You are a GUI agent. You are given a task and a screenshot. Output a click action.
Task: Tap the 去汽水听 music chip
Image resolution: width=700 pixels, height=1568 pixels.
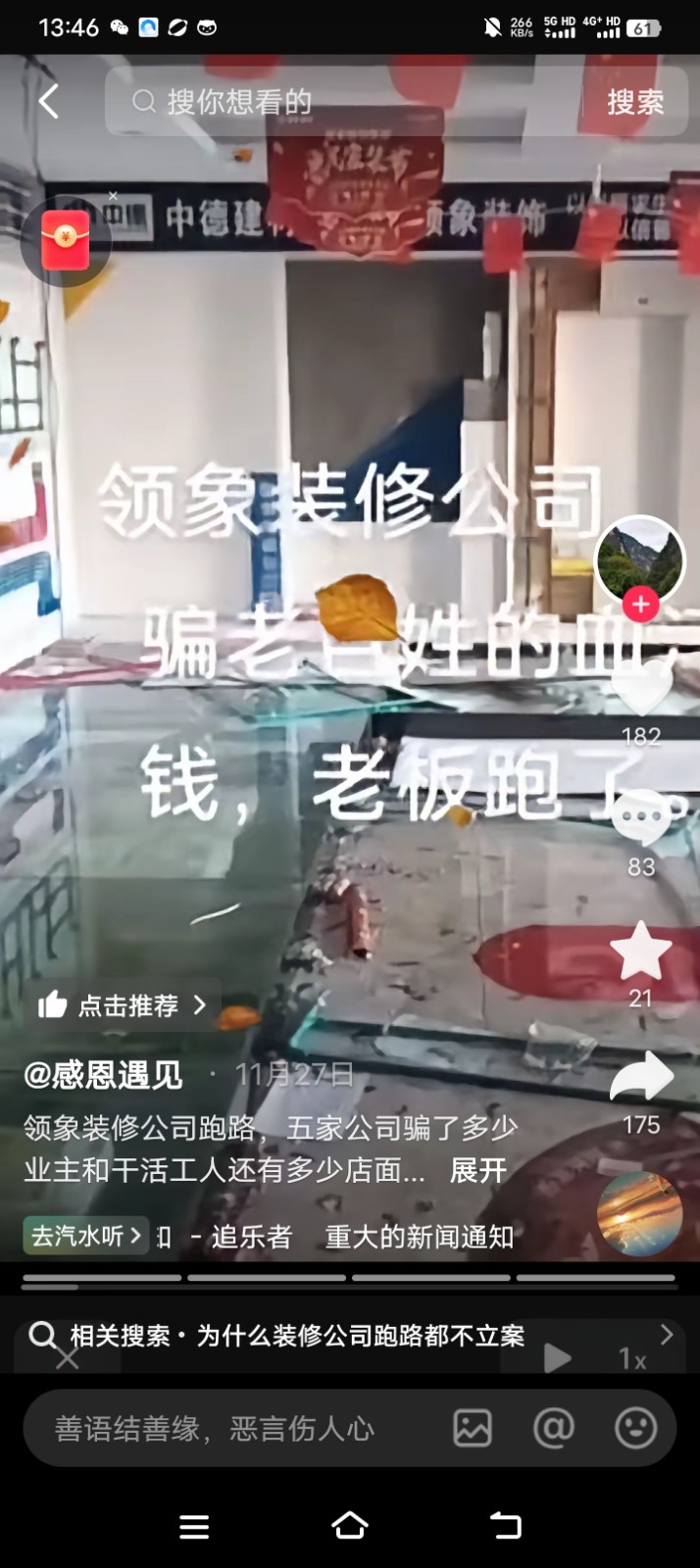(x=85, y=1236)
